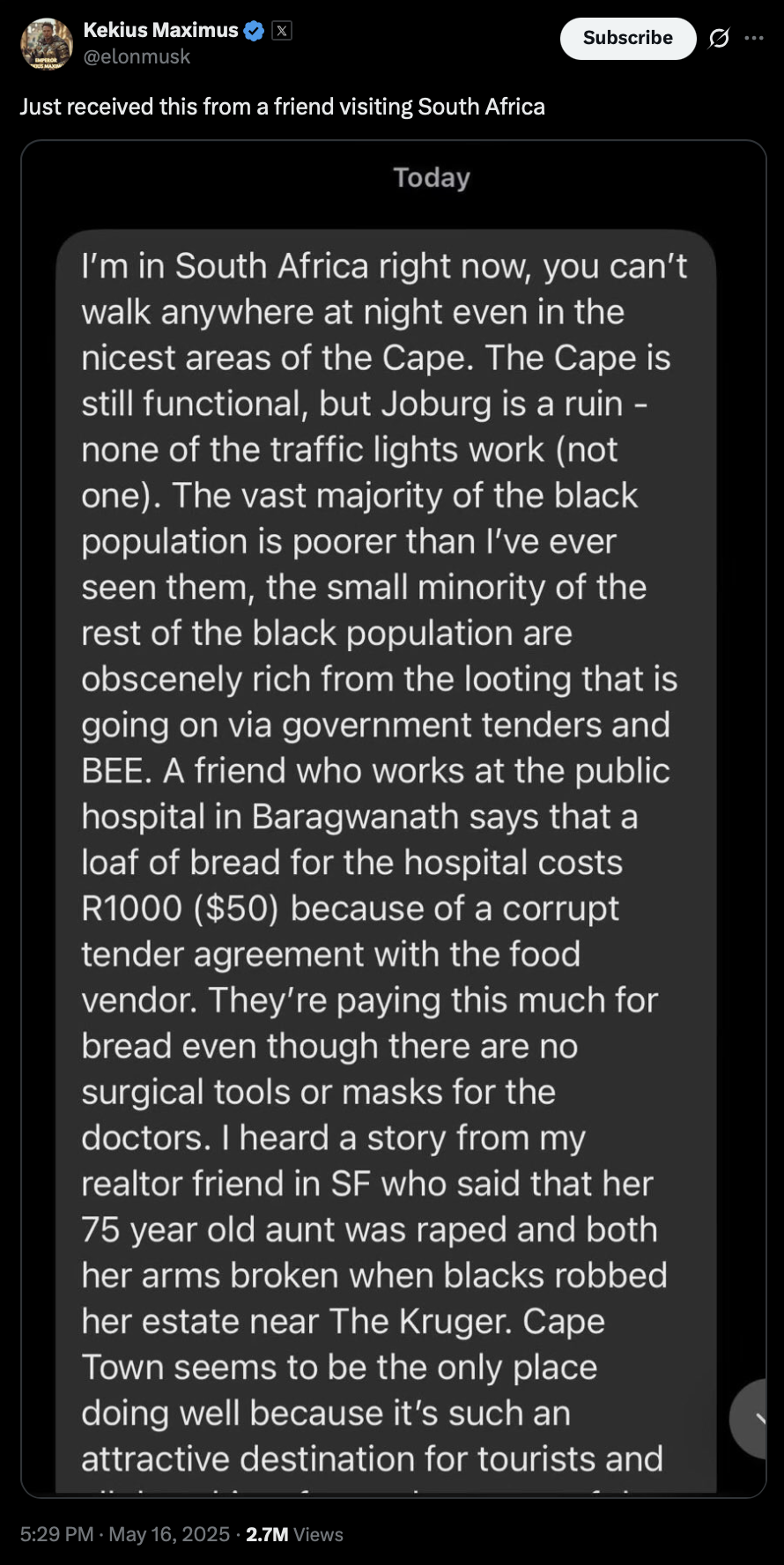View the 2.7M Views analytics
Image resolution: width=784 pixels, height=1565 pixels.
tap(294, 1534)
